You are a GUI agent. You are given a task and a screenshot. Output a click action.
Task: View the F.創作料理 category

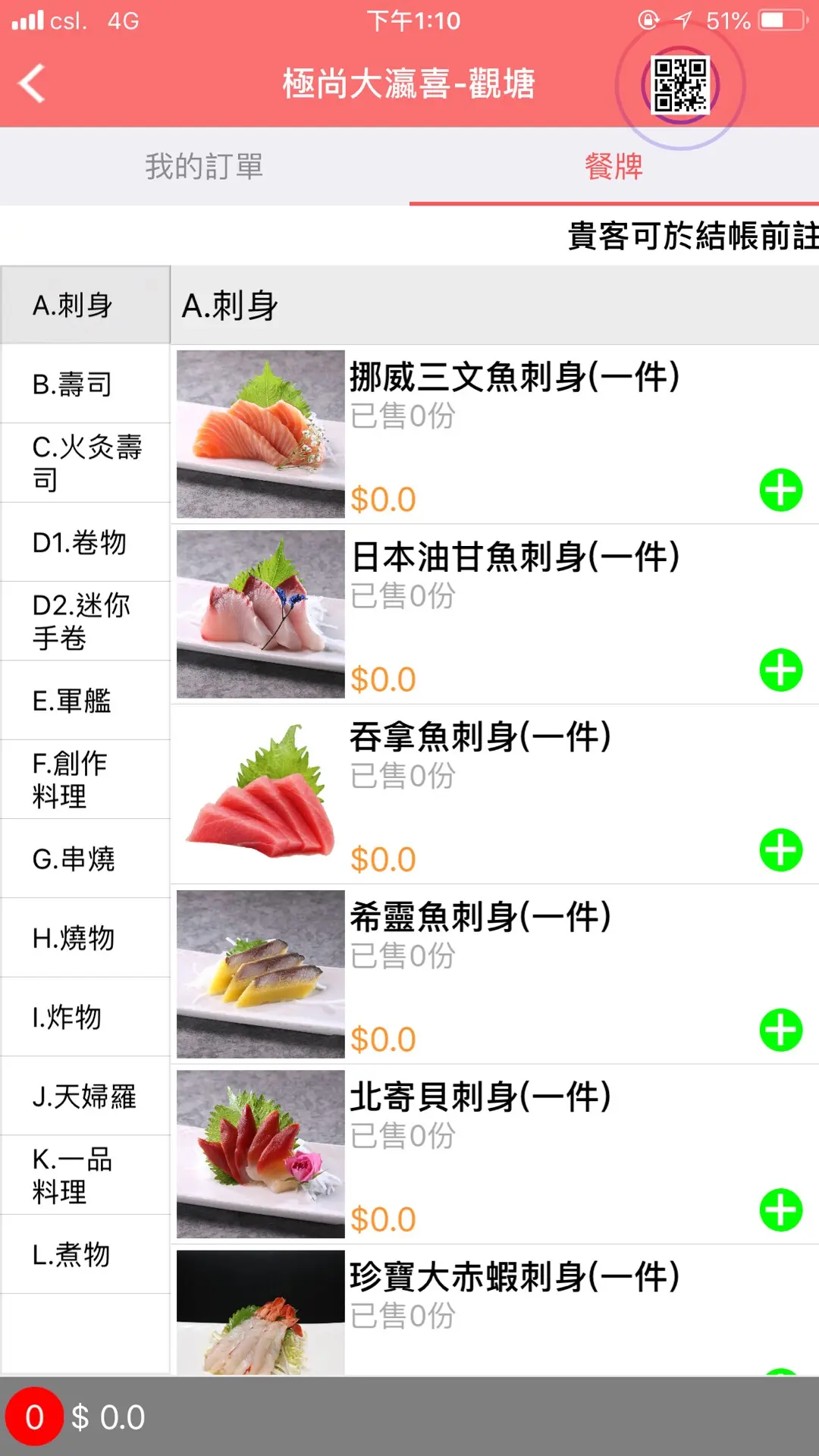pyautogui.click(x=85, y=780)
